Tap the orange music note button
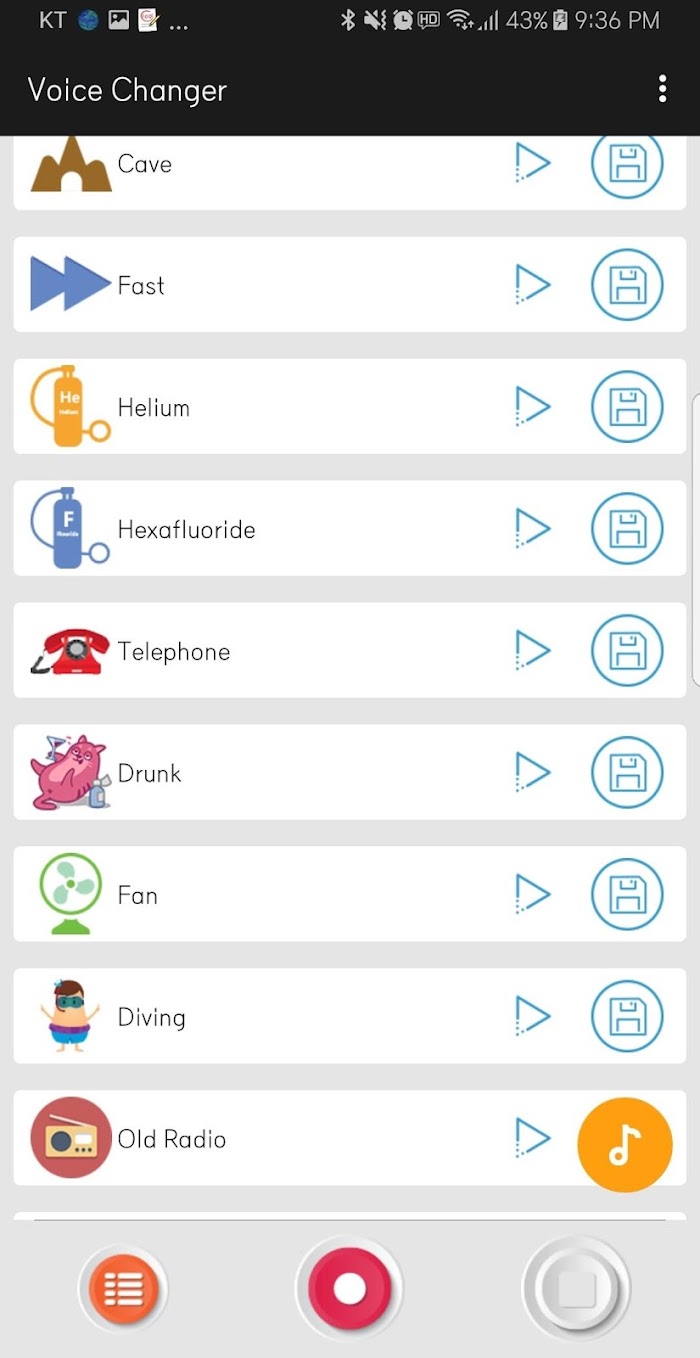 tap(625, 1145)
